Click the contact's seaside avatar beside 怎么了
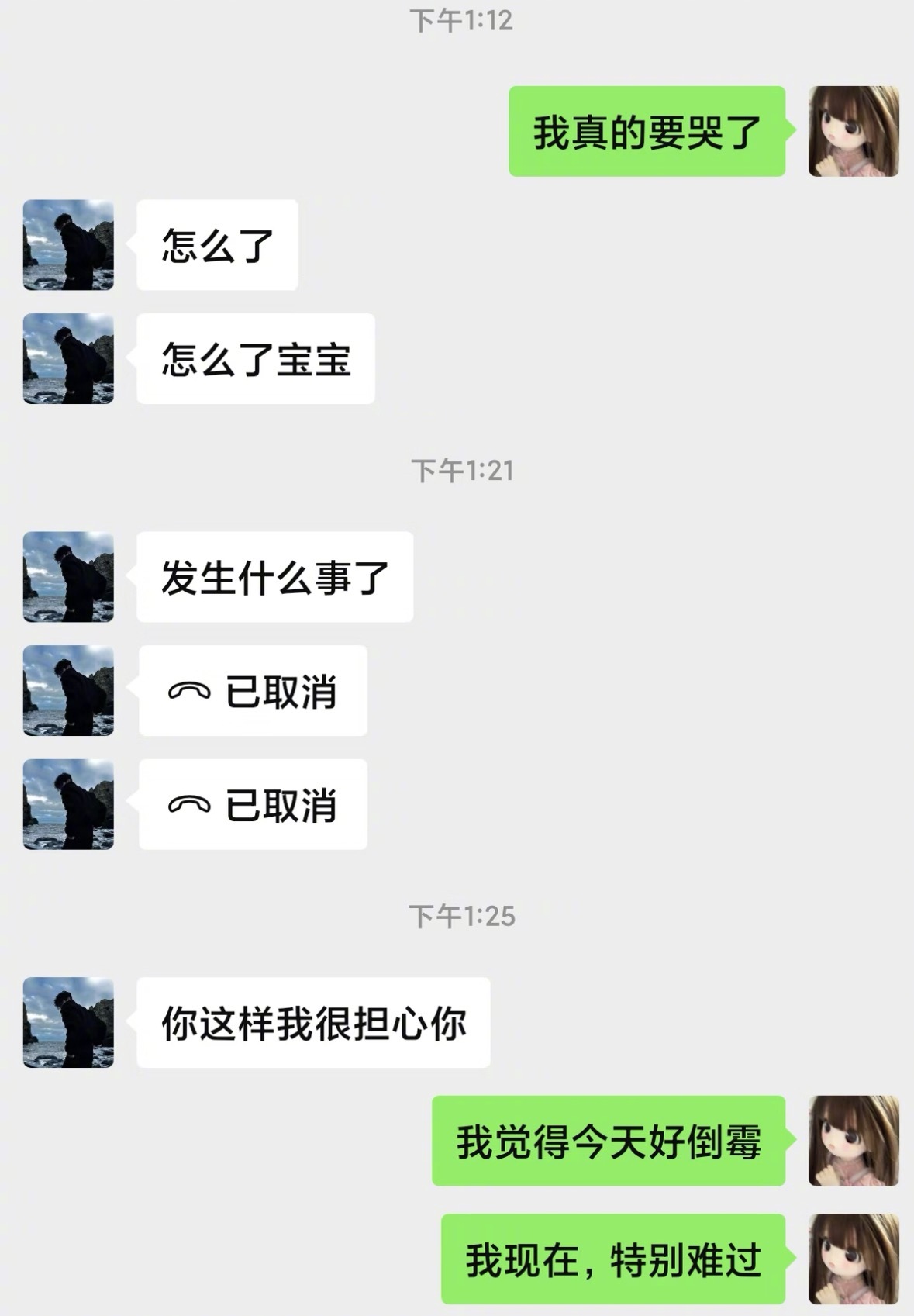The width and height of the screenshot is (914, 1316). coord(68,243)
